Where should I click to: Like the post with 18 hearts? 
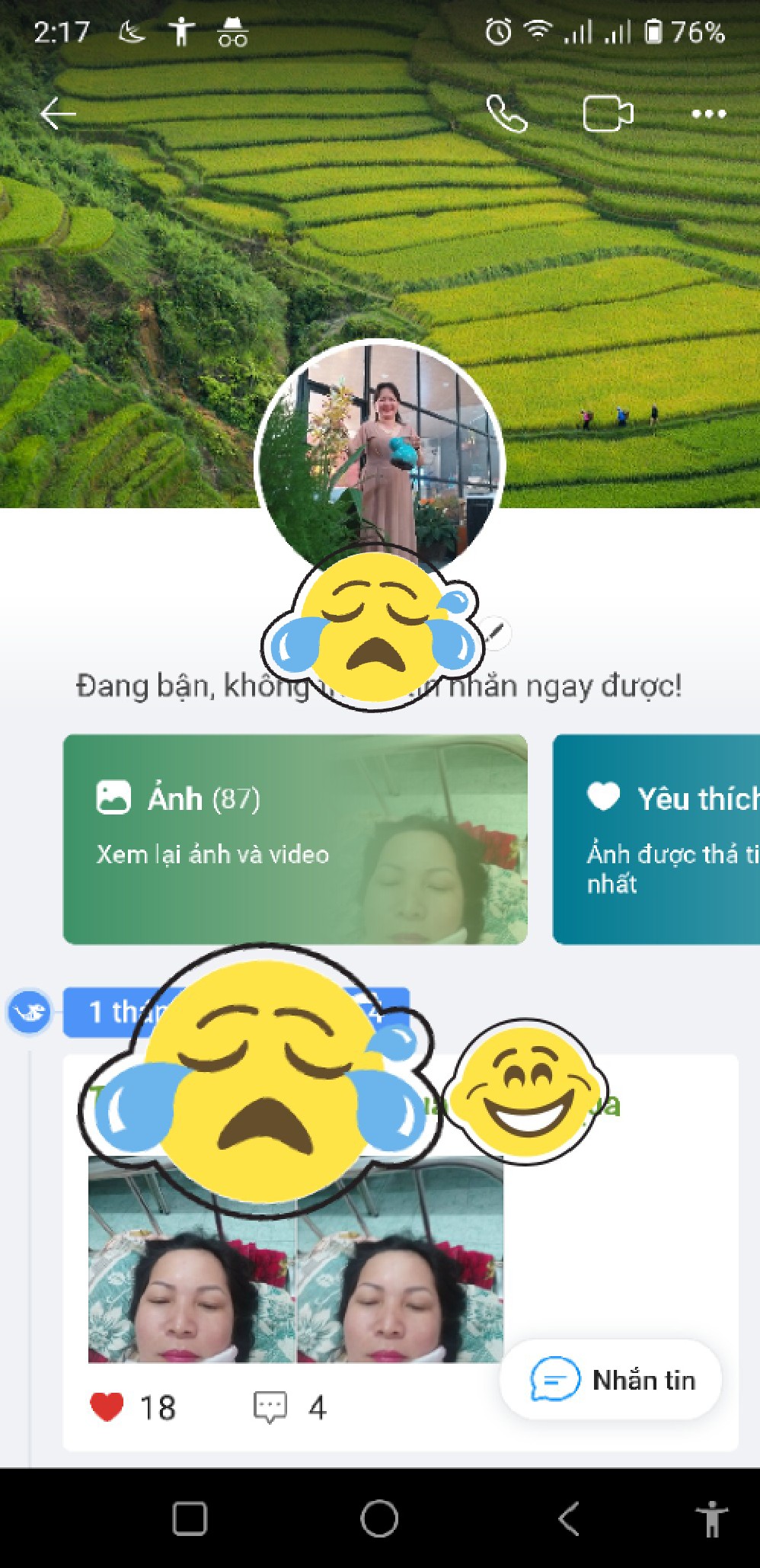point(107,1407)
